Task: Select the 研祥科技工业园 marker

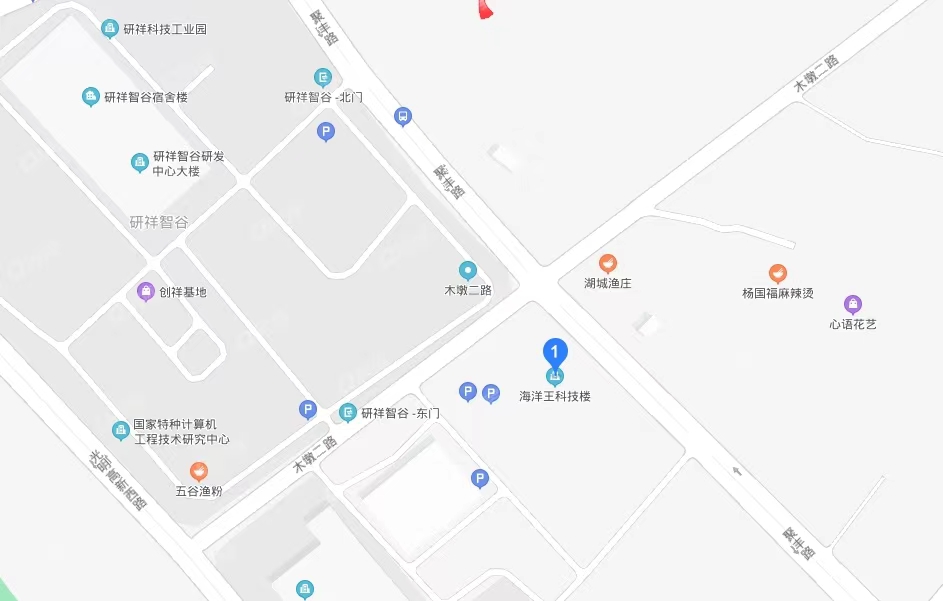Action: (110, 29)
